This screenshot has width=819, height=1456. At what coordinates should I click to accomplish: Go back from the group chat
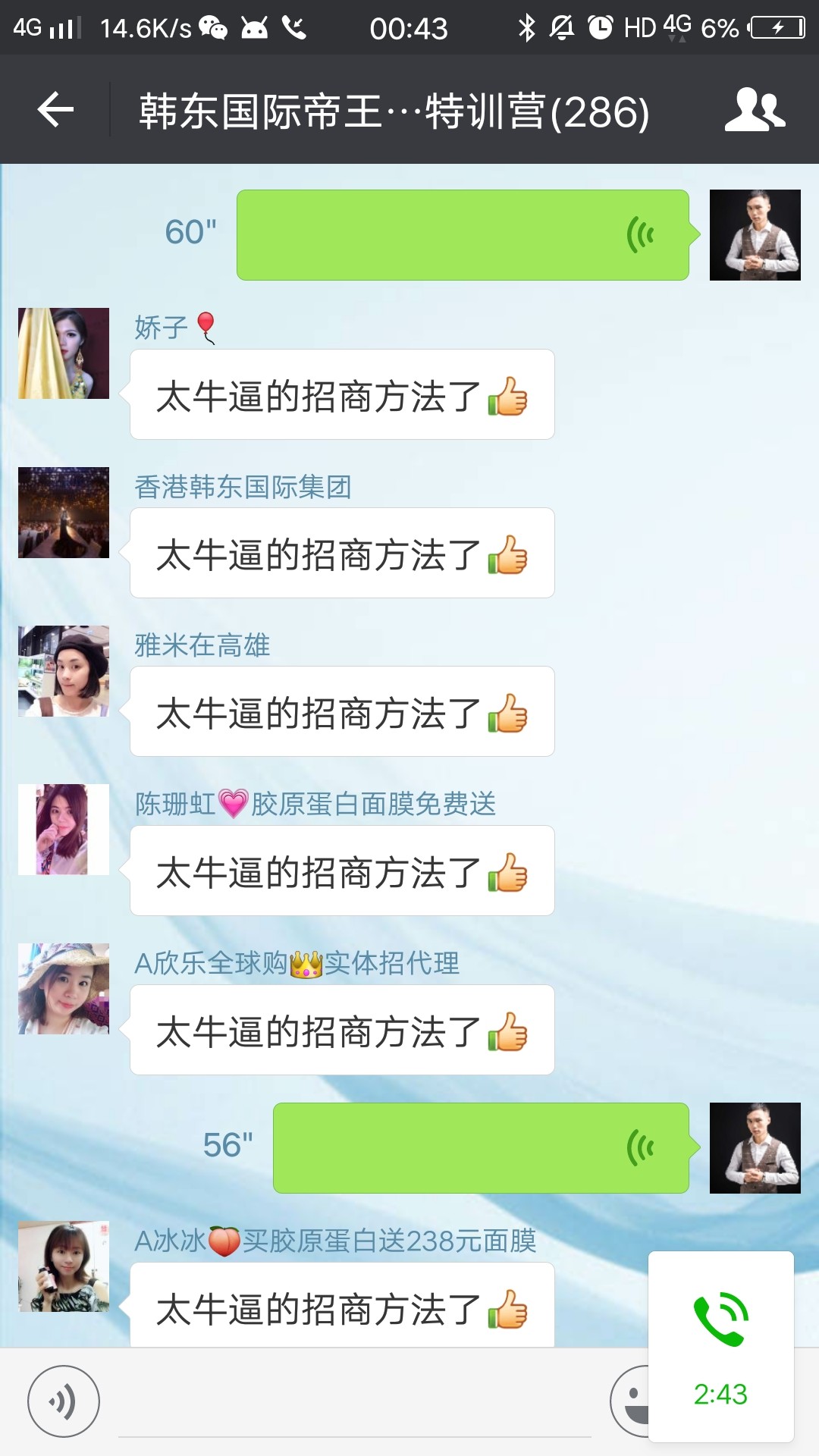coord(55,111)
